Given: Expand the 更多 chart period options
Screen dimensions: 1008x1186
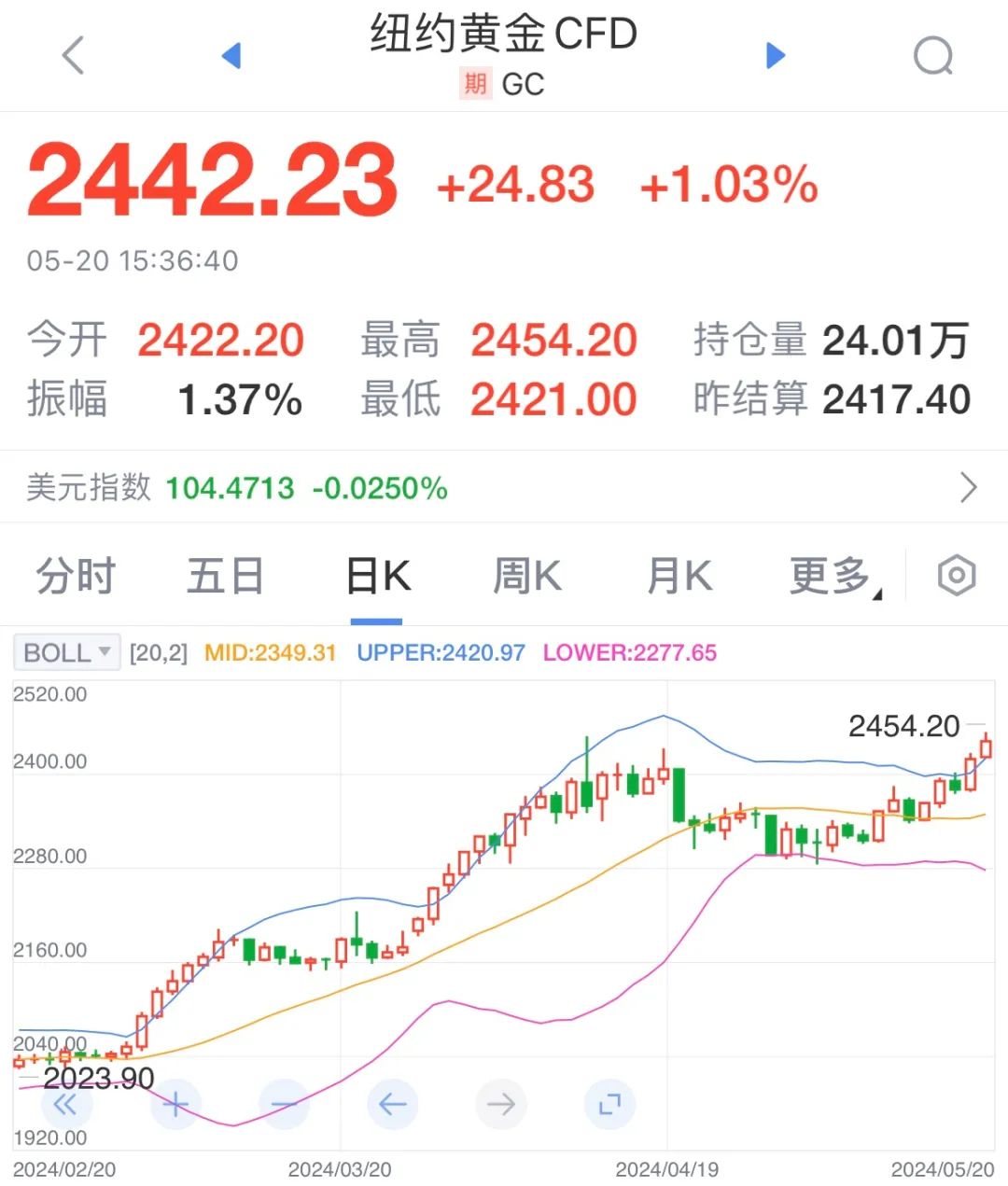Looking at the screenshot, I should 833,576.
